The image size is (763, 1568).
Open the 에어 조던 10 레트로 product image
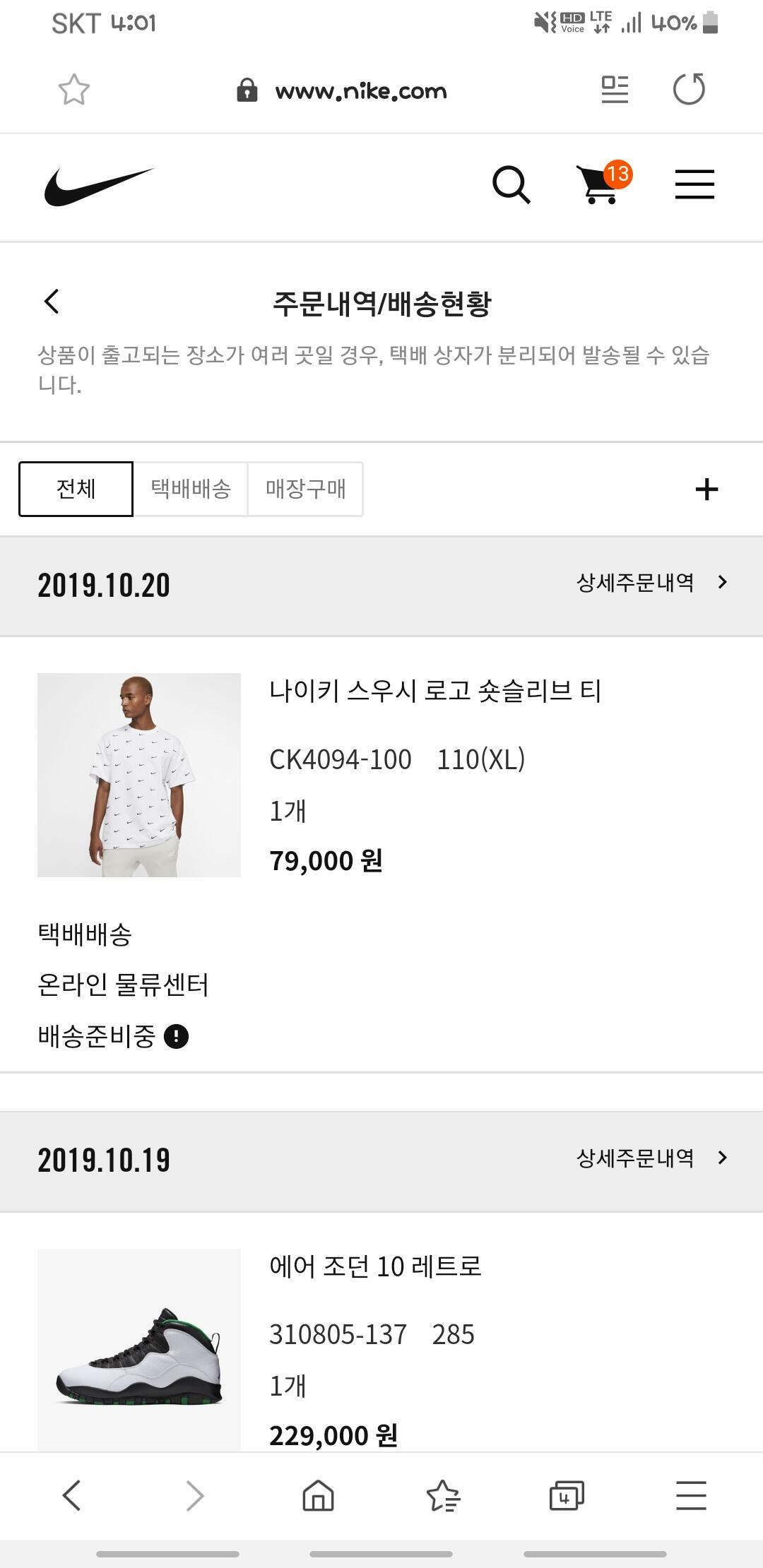point(139,1349)
